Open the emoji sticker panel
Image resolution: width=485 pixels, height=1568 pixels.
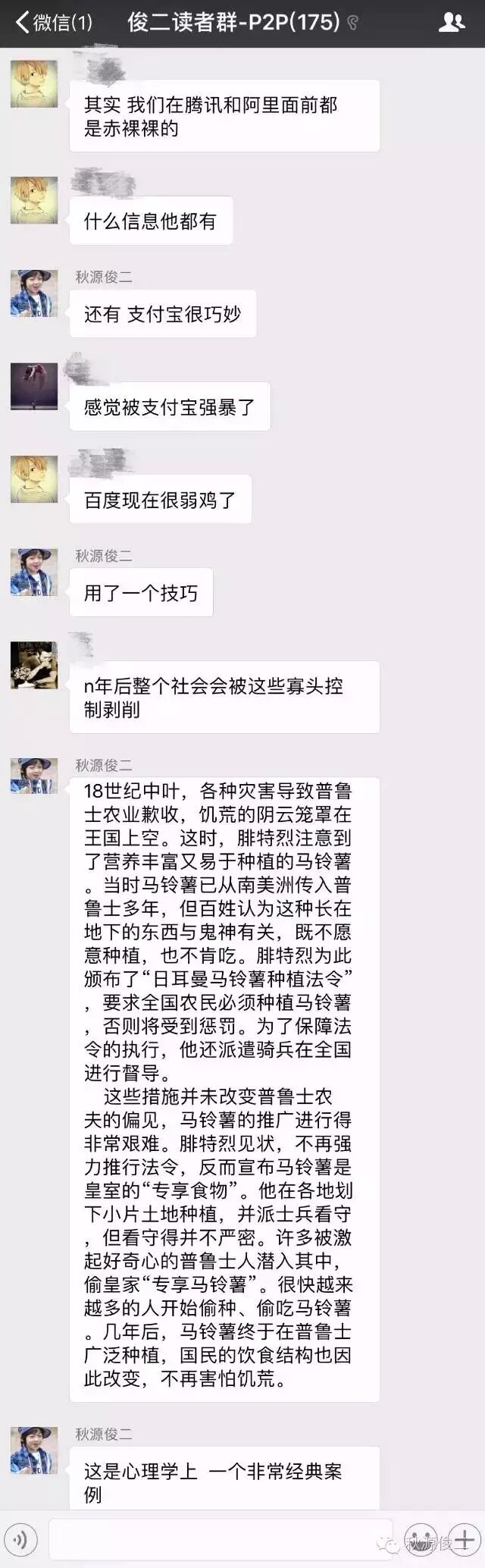pos(421,1540)
